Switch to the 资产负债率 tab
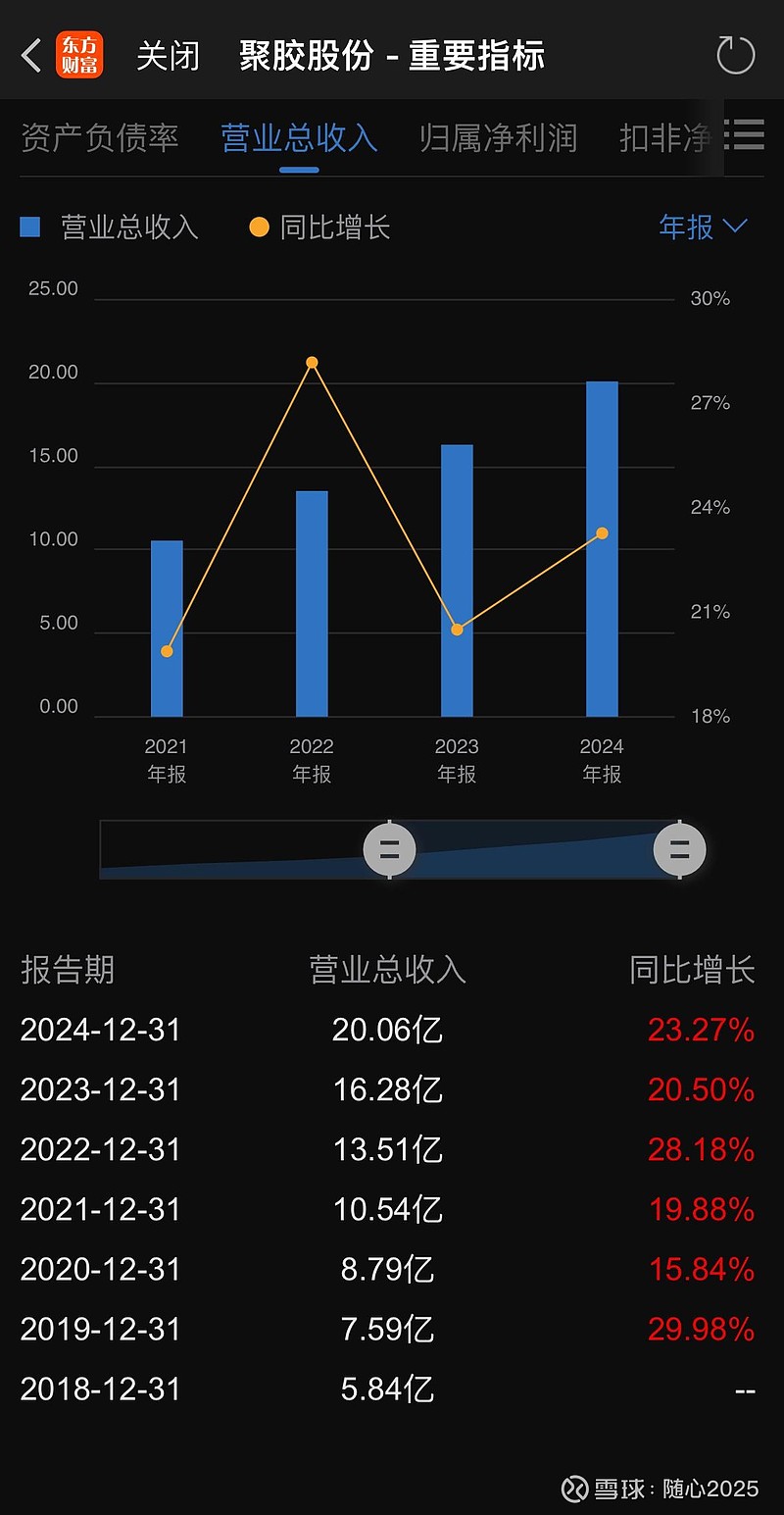The width and height of the screenshot is (784, 1515). pos(100,138)
